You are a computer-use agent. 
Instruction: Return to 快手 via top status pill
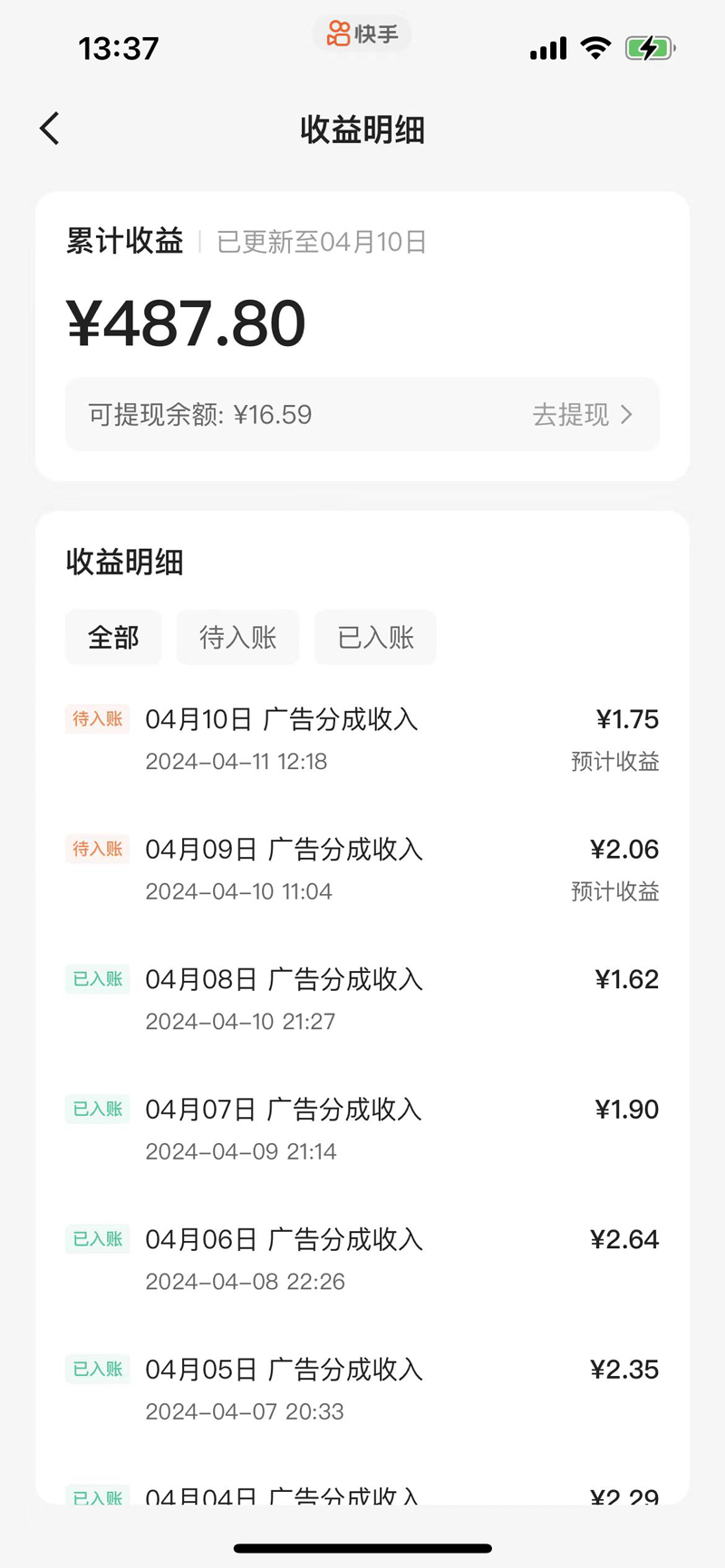[362, 34]
